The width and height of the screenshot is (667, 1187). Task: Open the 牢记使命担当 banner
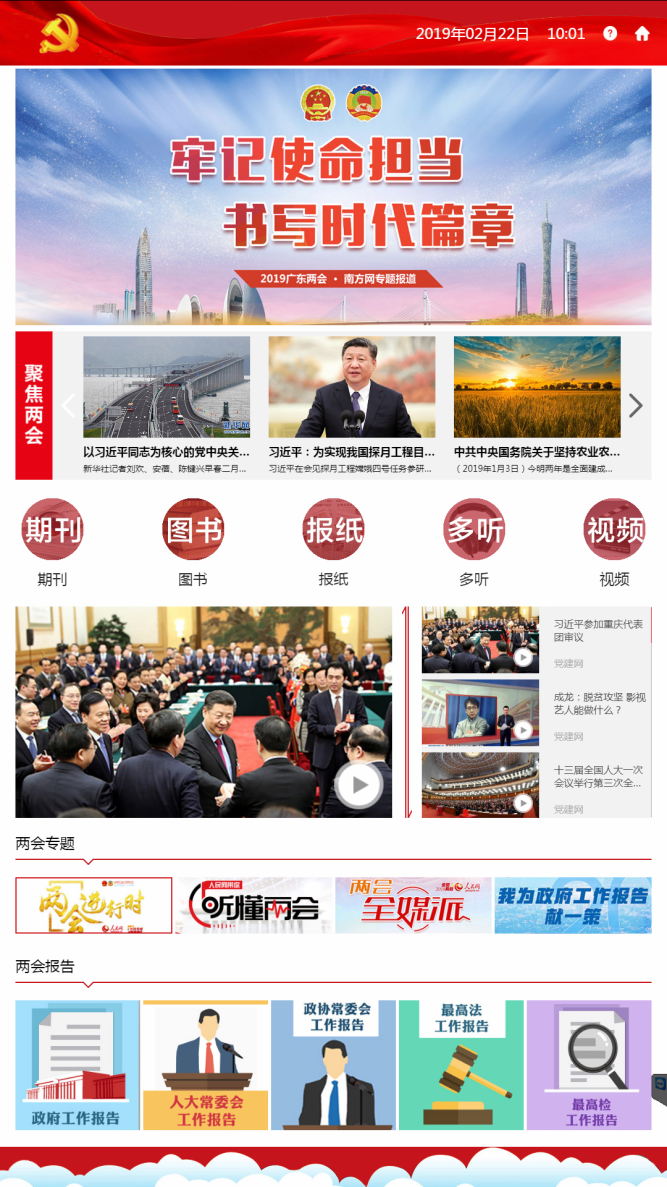[333, 196]
